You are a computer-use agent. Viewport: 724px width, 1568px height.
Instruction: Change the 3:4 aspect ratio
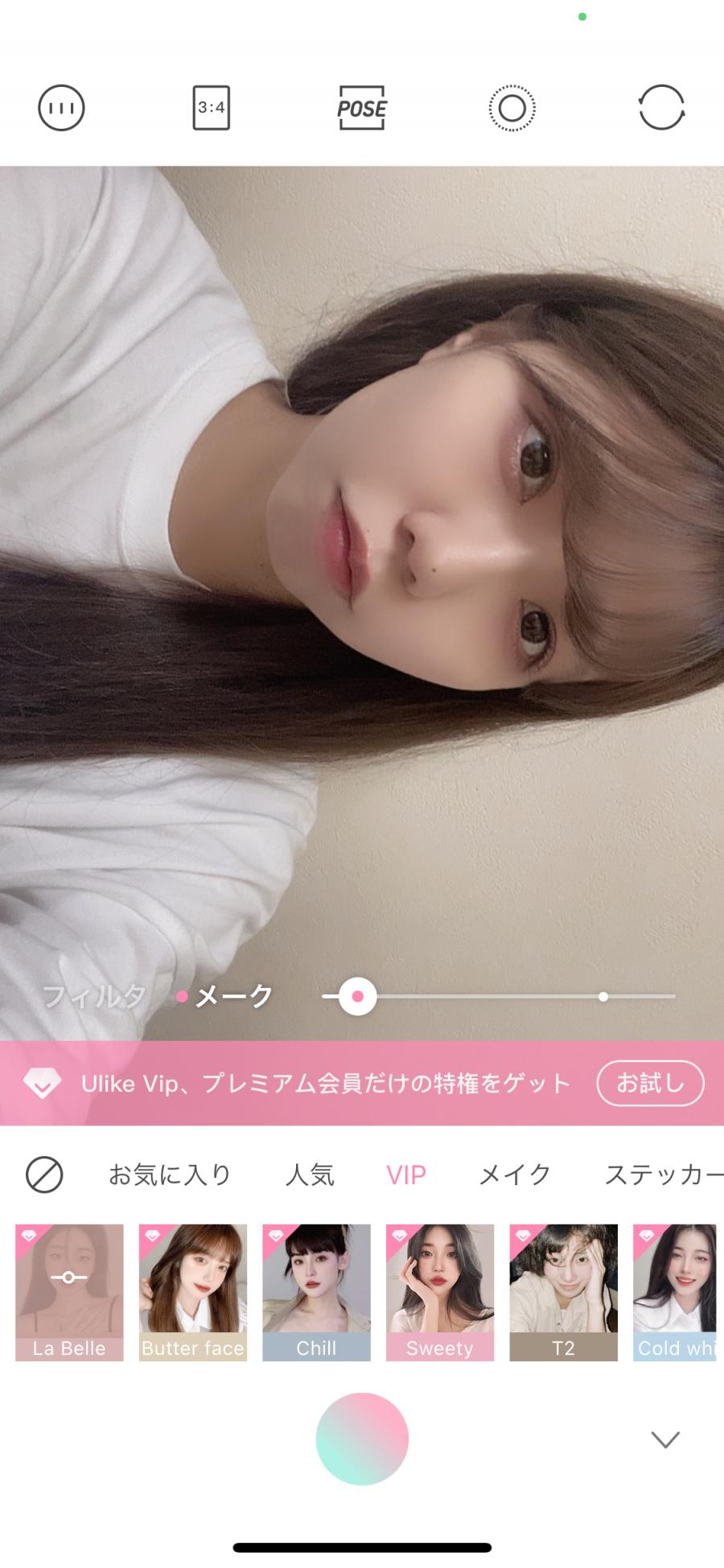(x=211, y=108)
